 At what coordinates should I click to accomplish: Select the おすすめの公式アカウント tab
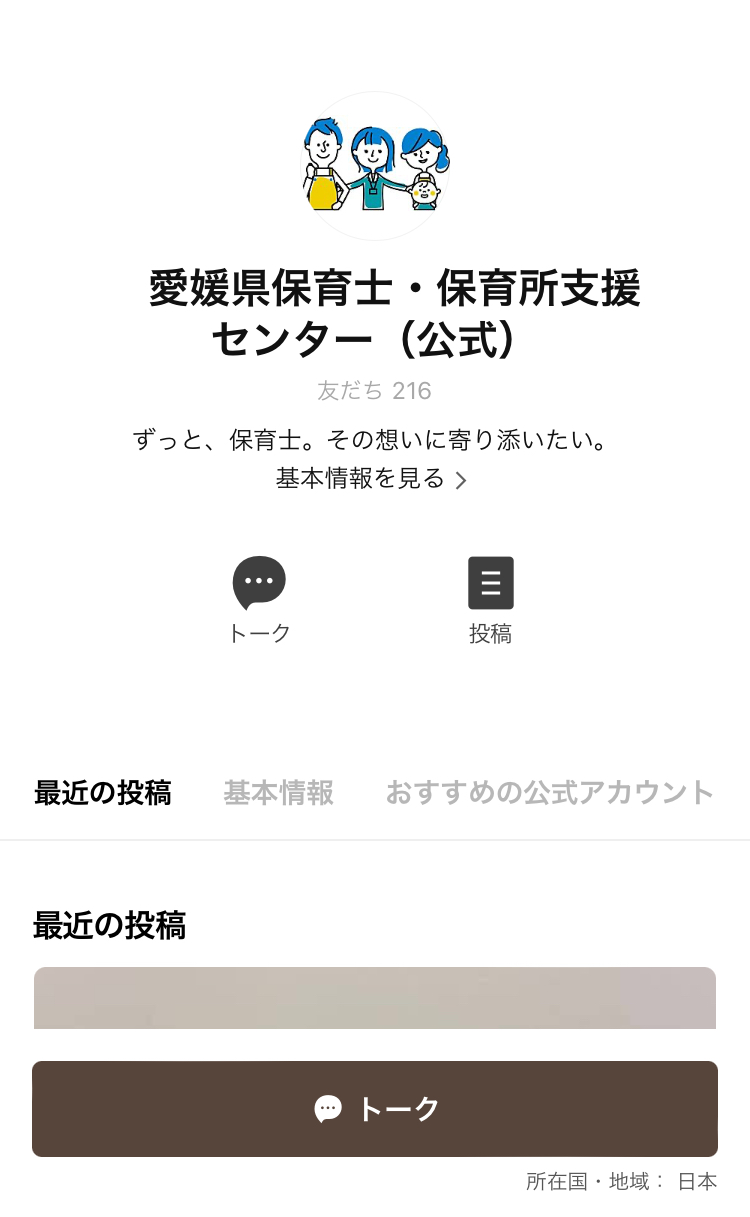549,793
